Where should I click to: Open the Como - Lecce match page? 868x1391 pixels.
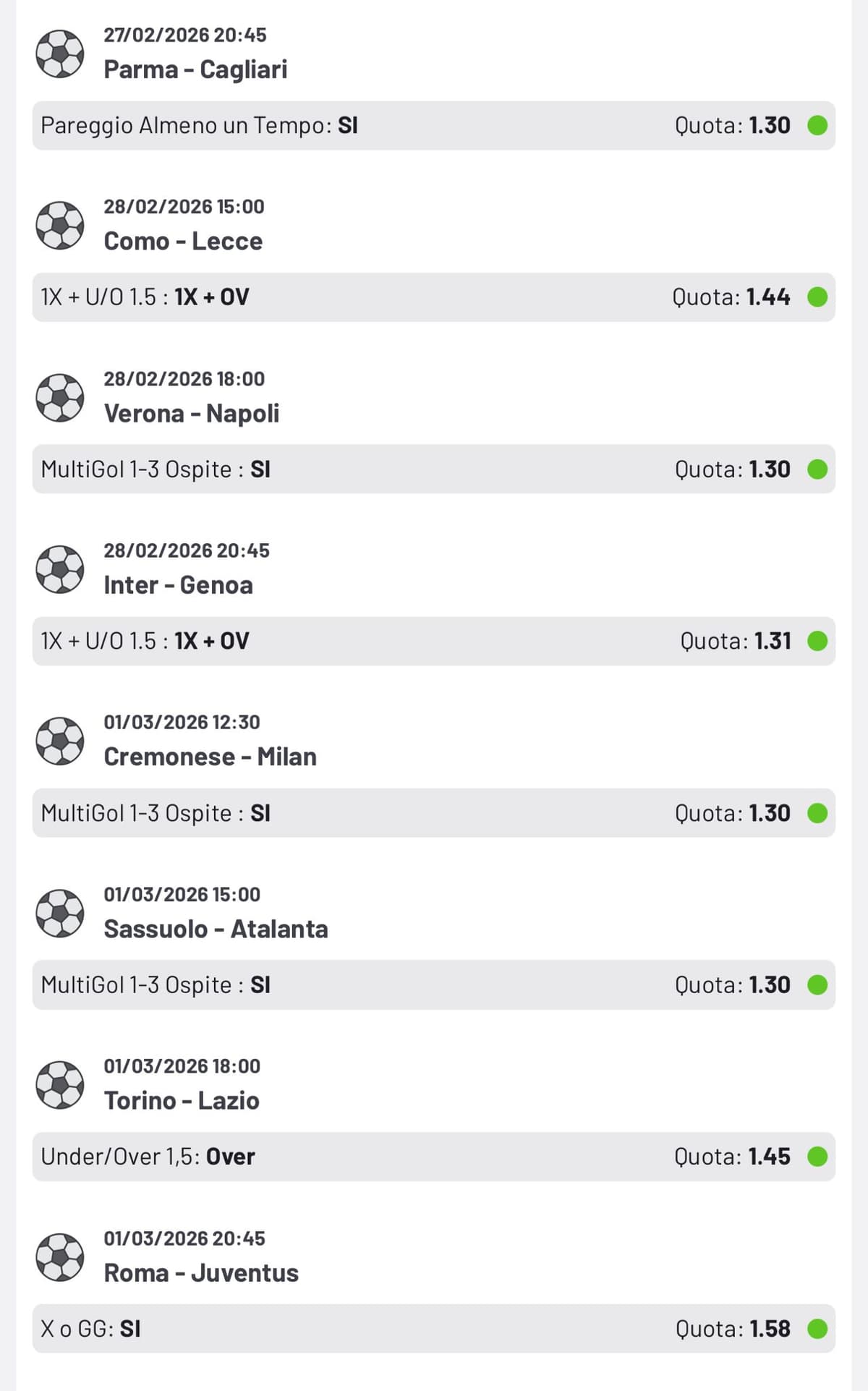click(x=183, y=241)
